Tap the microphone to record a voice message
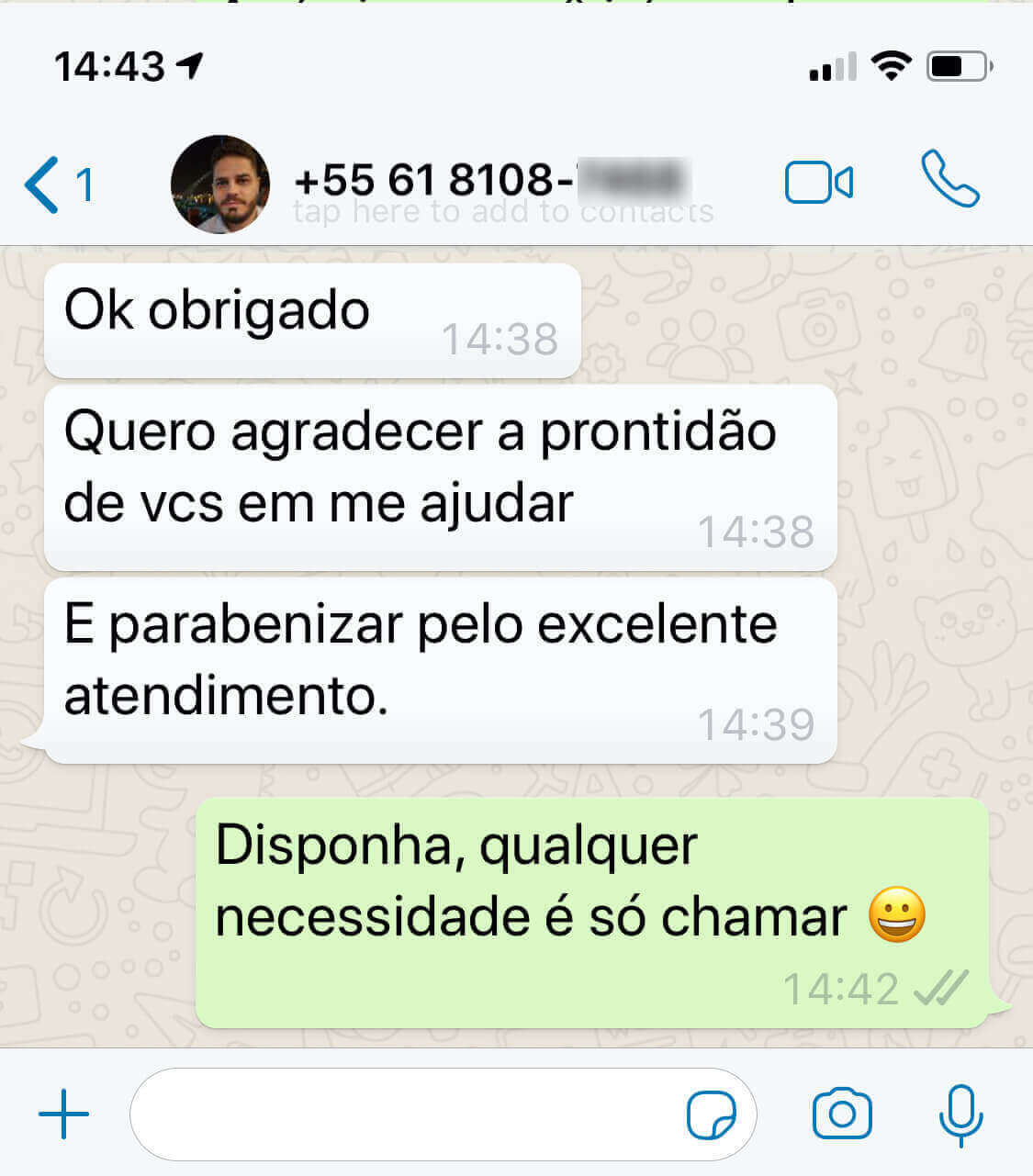Screen dimensions: 1033x1176 click(960, 1114)
